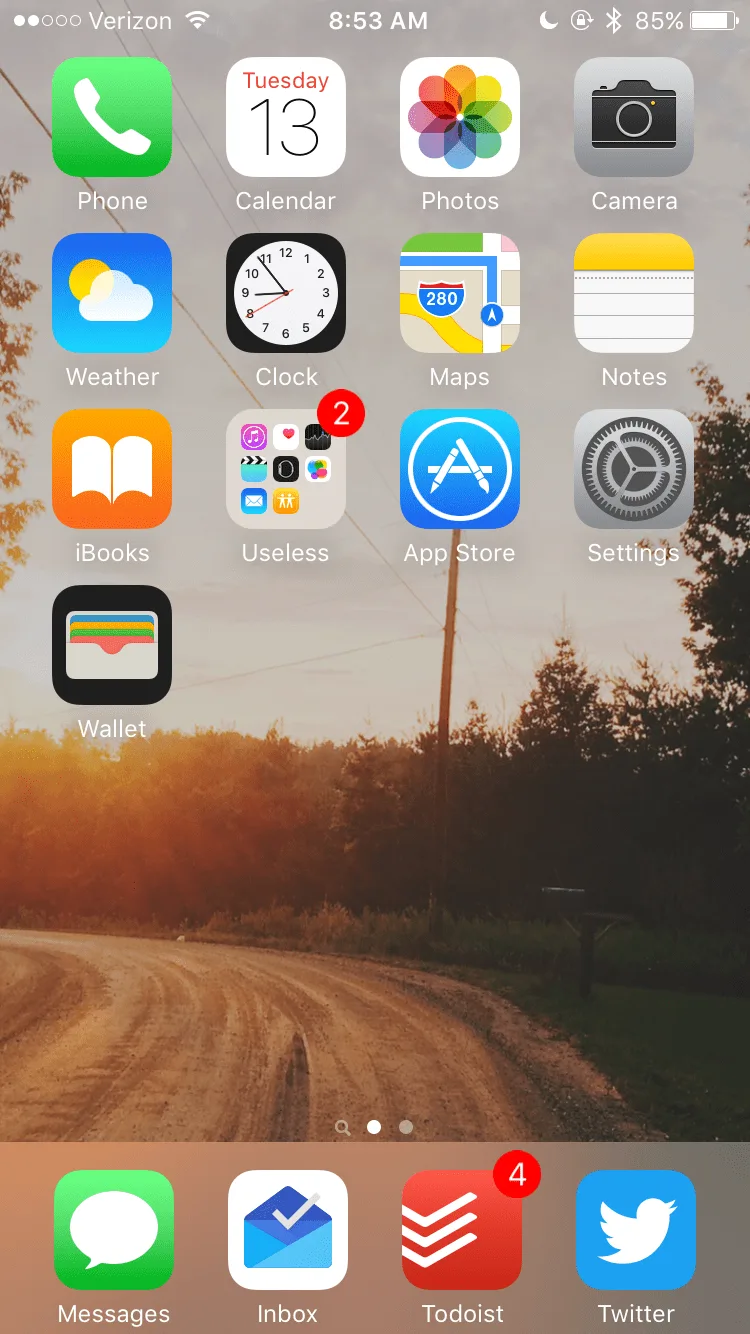Launch the Inbox mail app
Screen dimensions: 750x1334
coord(288,1230)
